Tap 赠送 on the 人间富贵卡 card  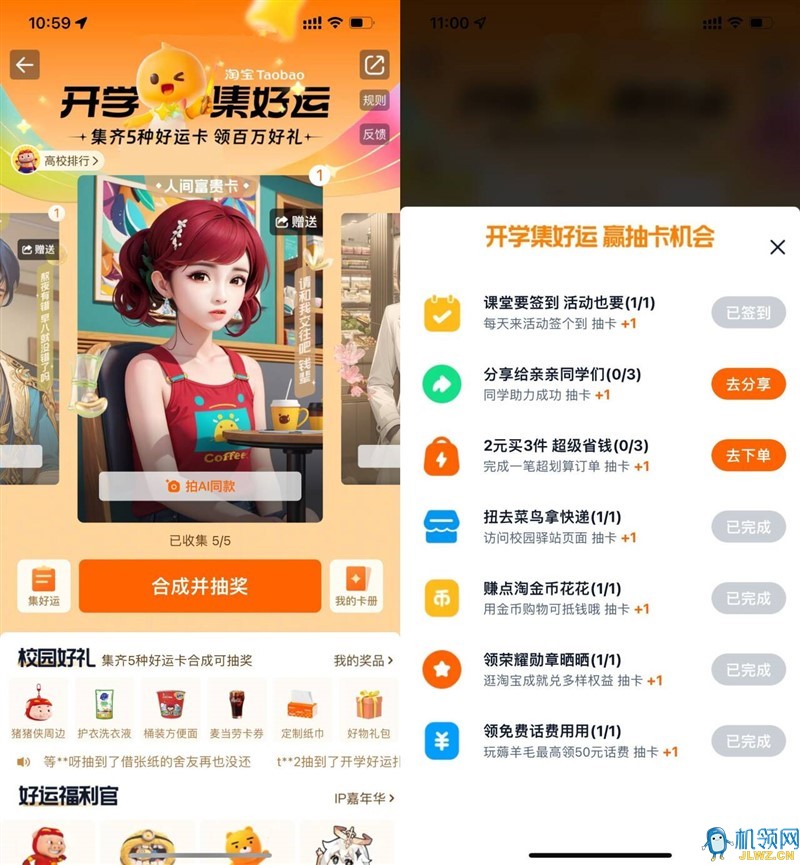(x=296, y=222)
